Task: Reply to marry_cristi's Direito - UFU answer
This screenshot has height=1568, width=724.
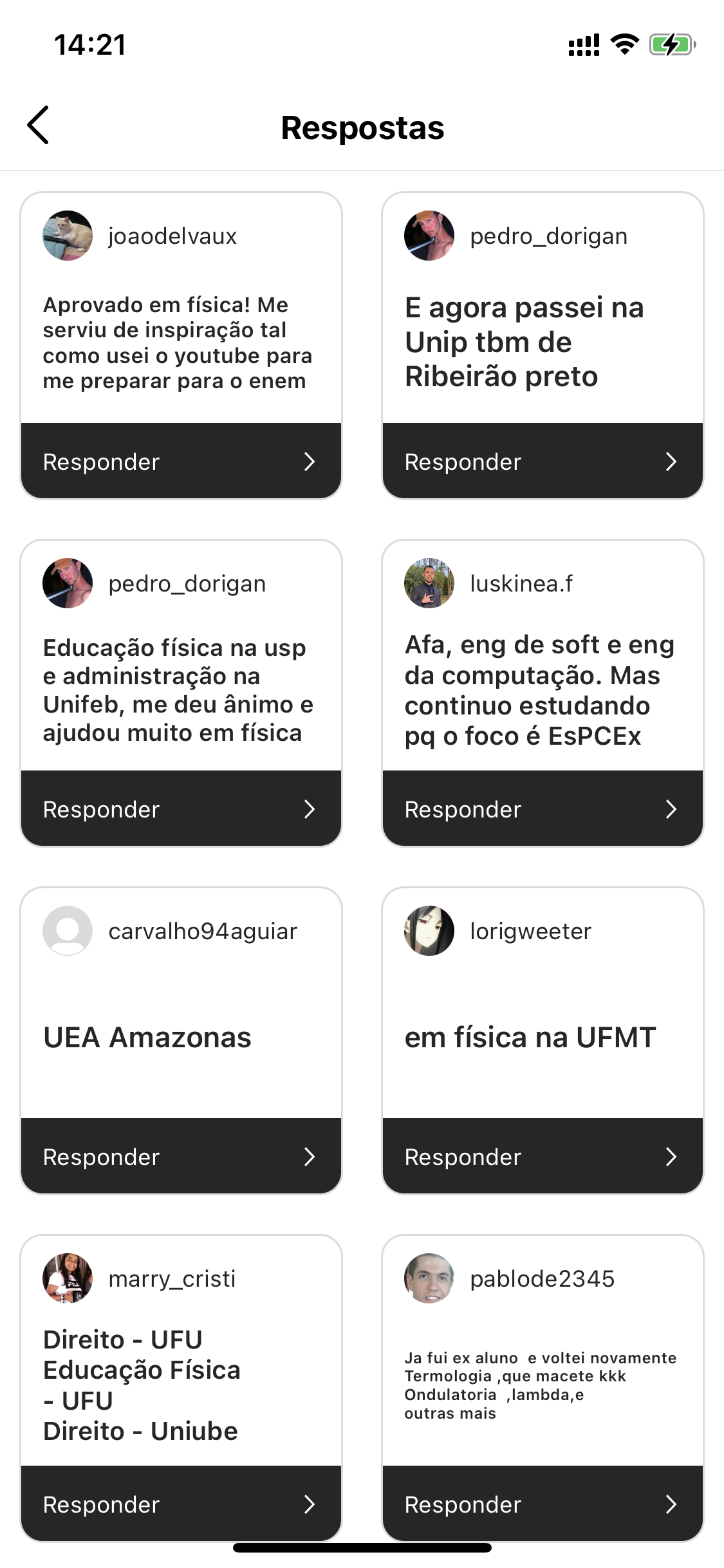Action: (181, 1504)
